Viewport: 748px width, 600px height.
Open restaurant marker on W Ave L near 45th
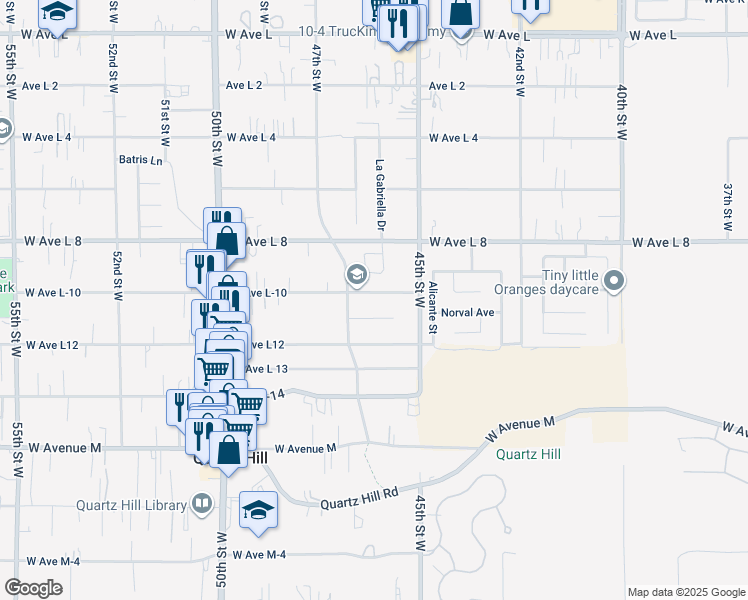click(397, 26)
